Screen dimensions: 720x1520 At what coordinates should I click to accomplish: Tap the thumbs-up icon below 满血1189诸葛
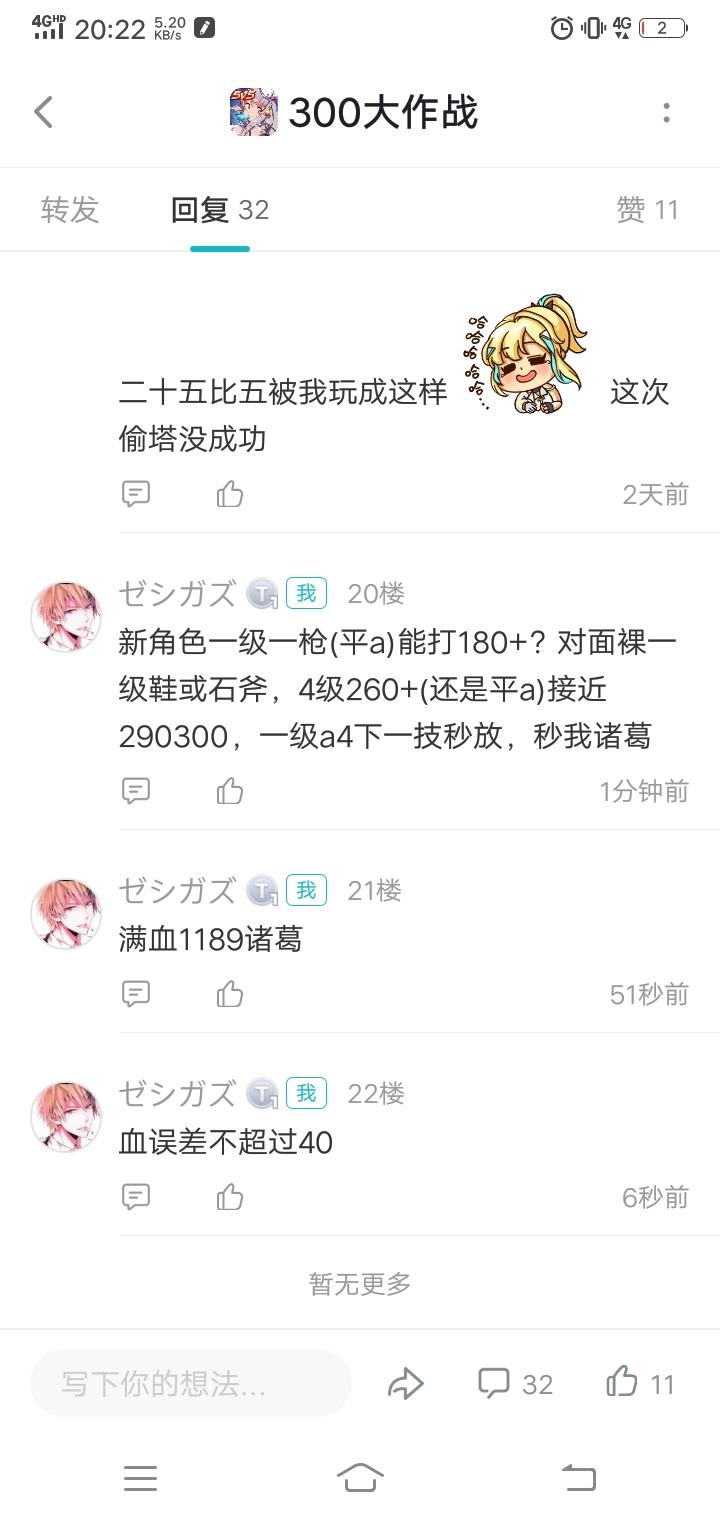pyautogui.click(x=229, y=993)
